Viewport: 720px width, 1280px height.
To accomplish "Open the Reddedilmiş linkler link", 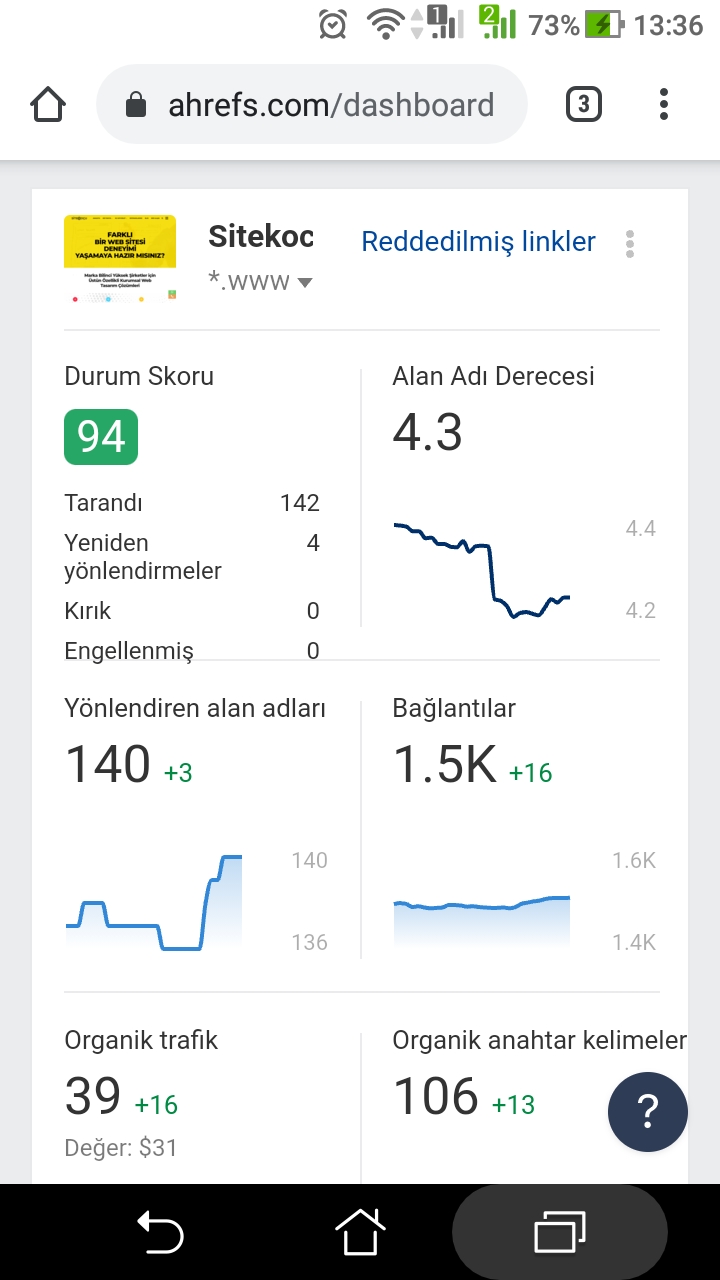I will (x=478, y=242).
